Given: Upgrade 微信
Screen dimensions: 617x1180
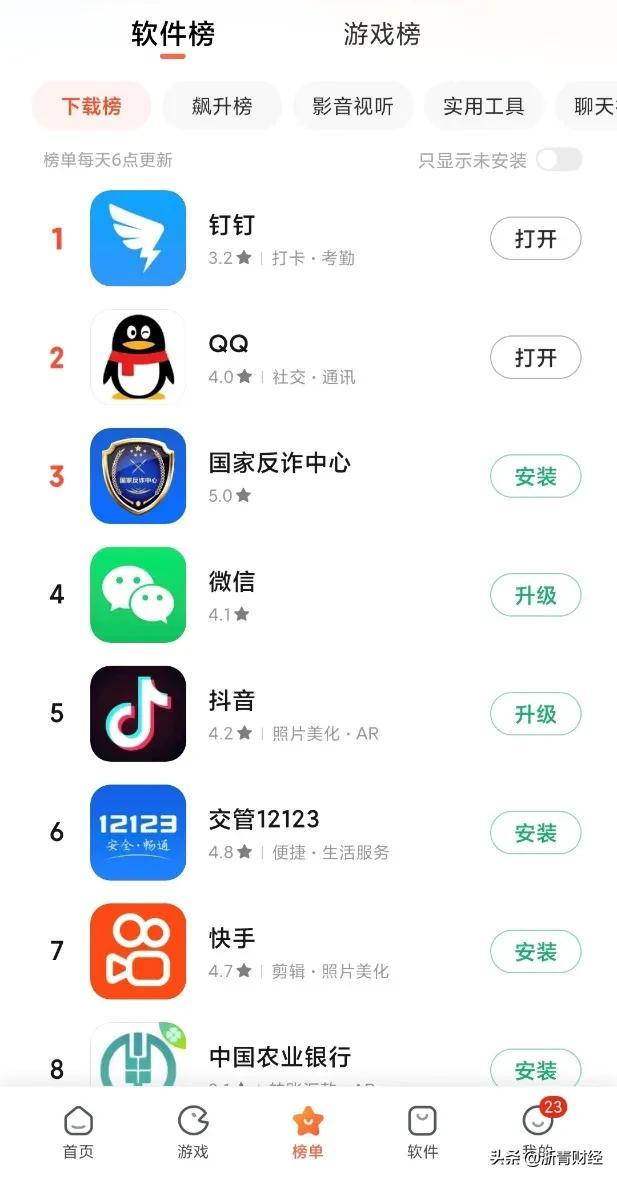Looking at the screenshot, I should (x=536, y=595).
